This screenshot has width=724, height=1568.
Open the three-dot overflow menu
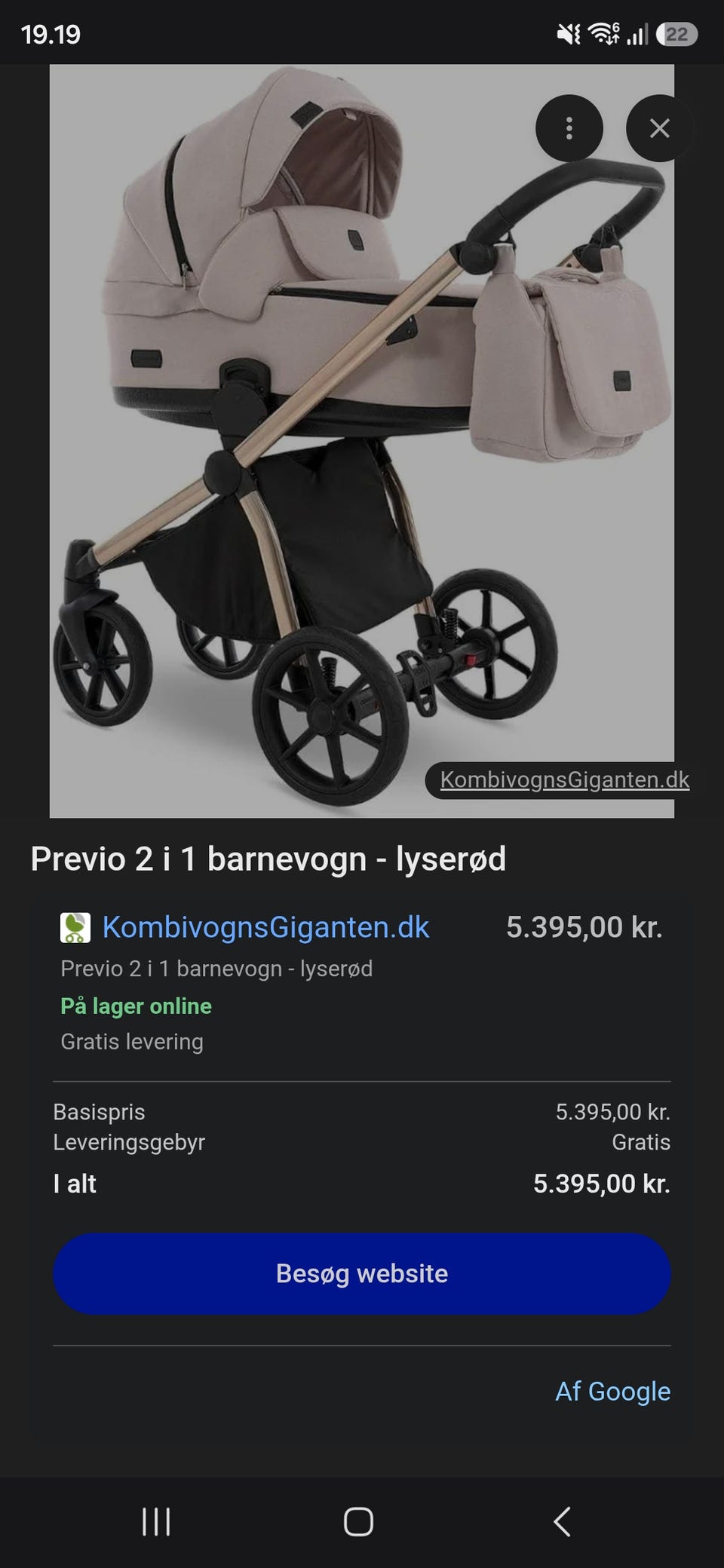[569, 128]
